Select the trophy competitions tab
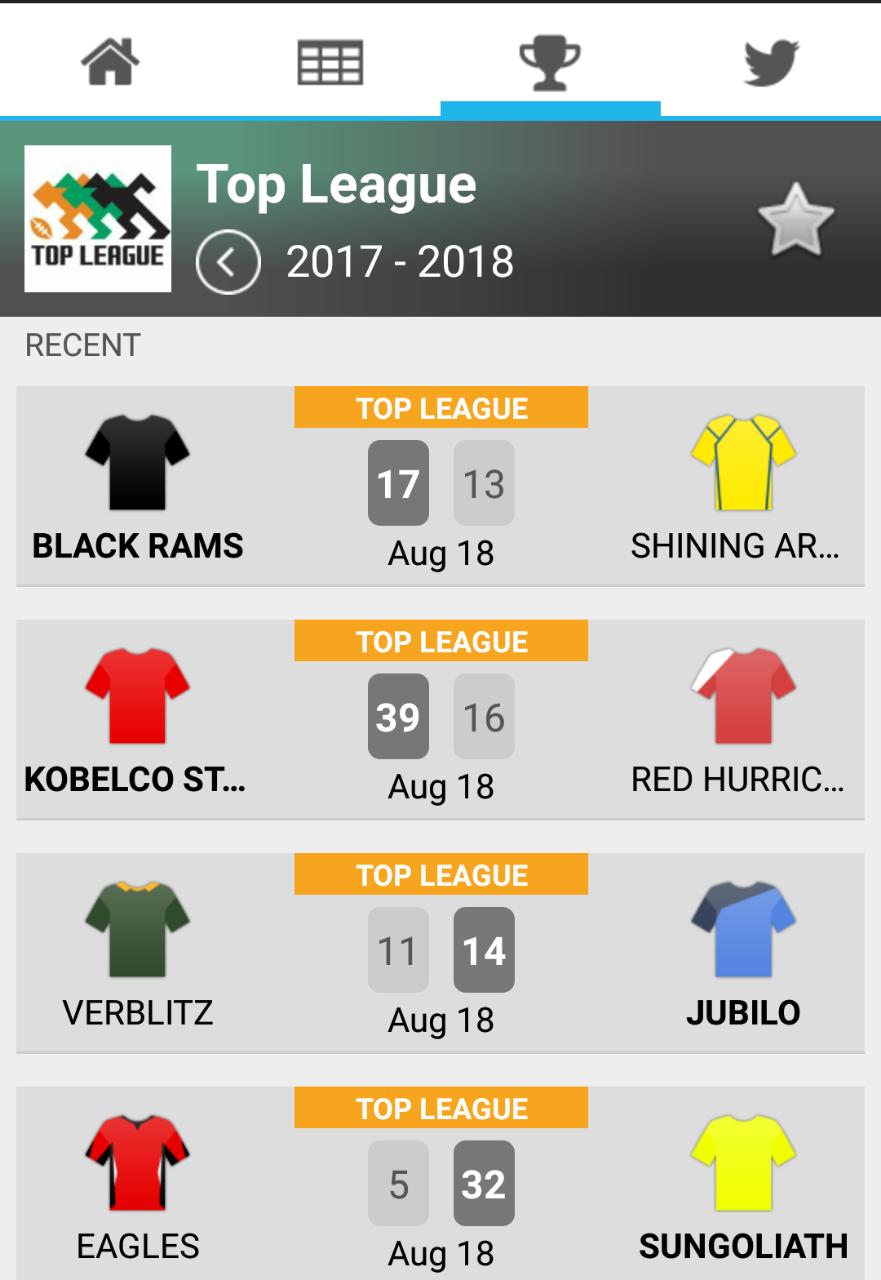 550,62
